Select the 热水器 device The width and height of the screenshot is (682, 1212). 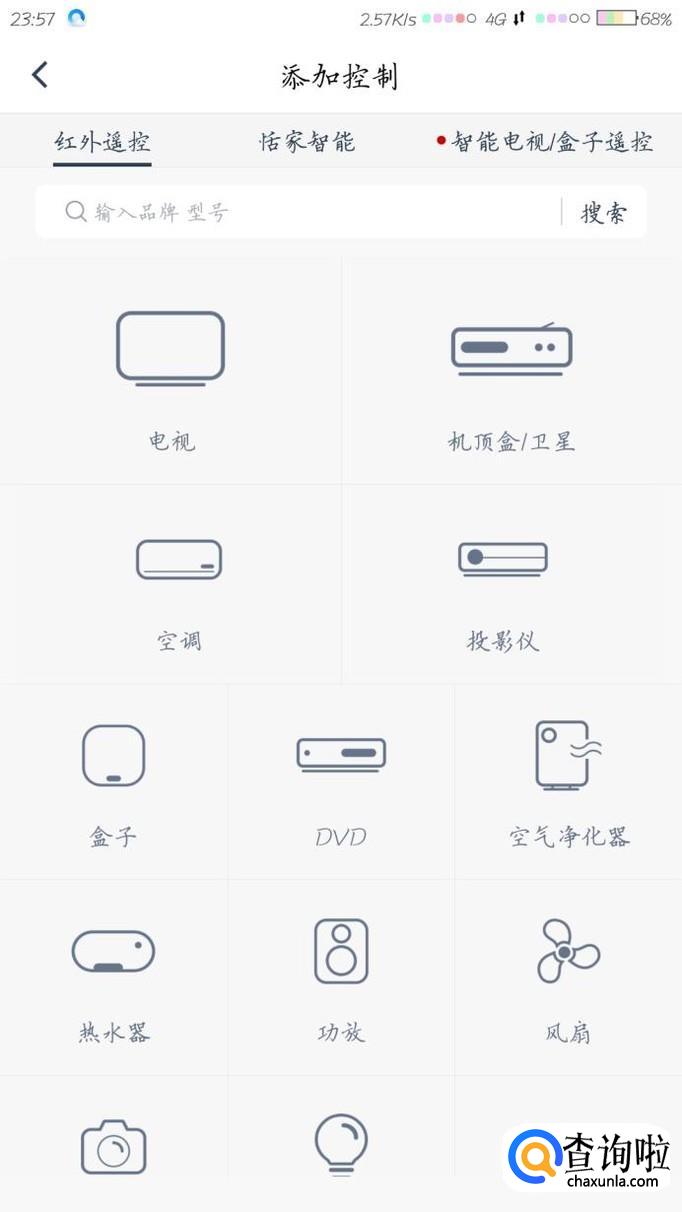[x=114, y=977]
